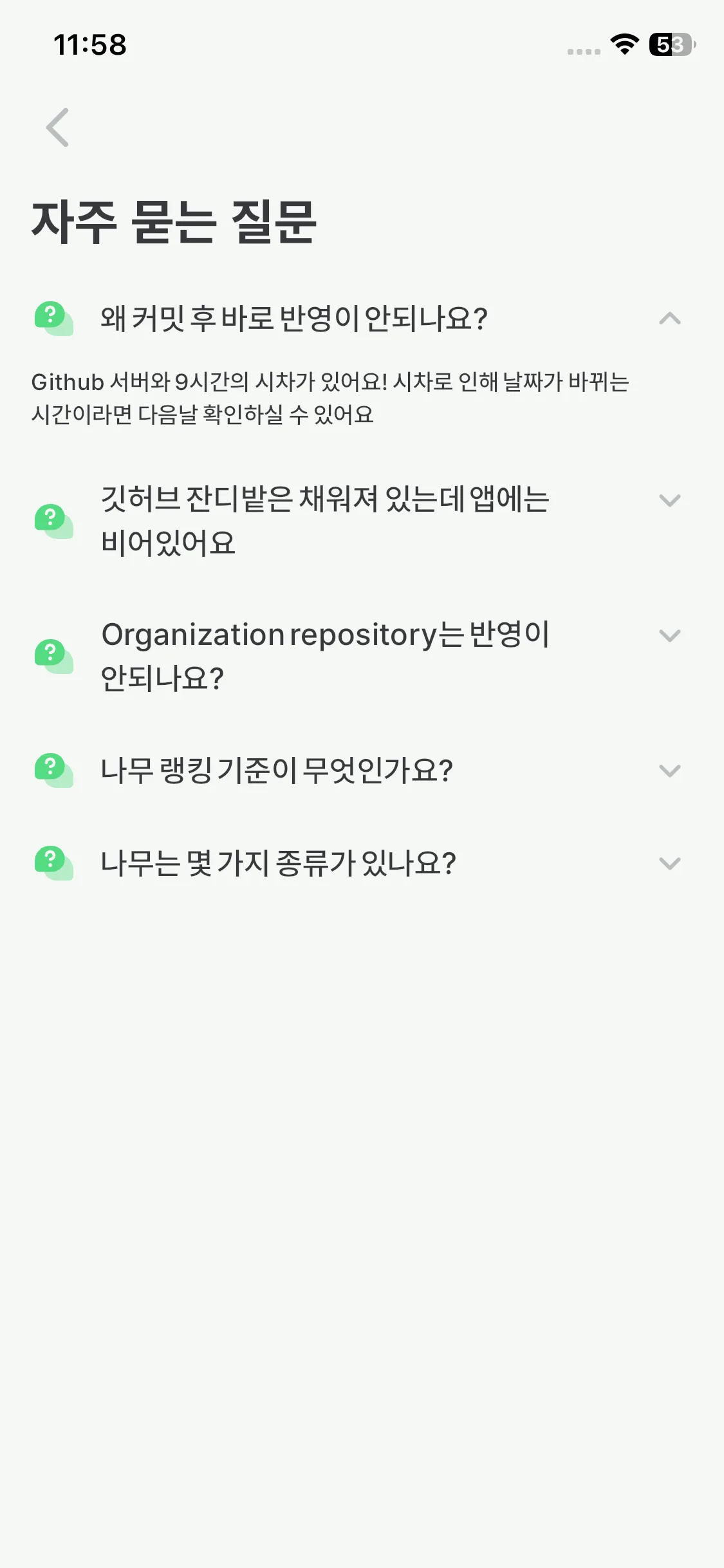The image size is (724, 1568).
Task: Expand the Organization repository question
Action: [669, 636]
